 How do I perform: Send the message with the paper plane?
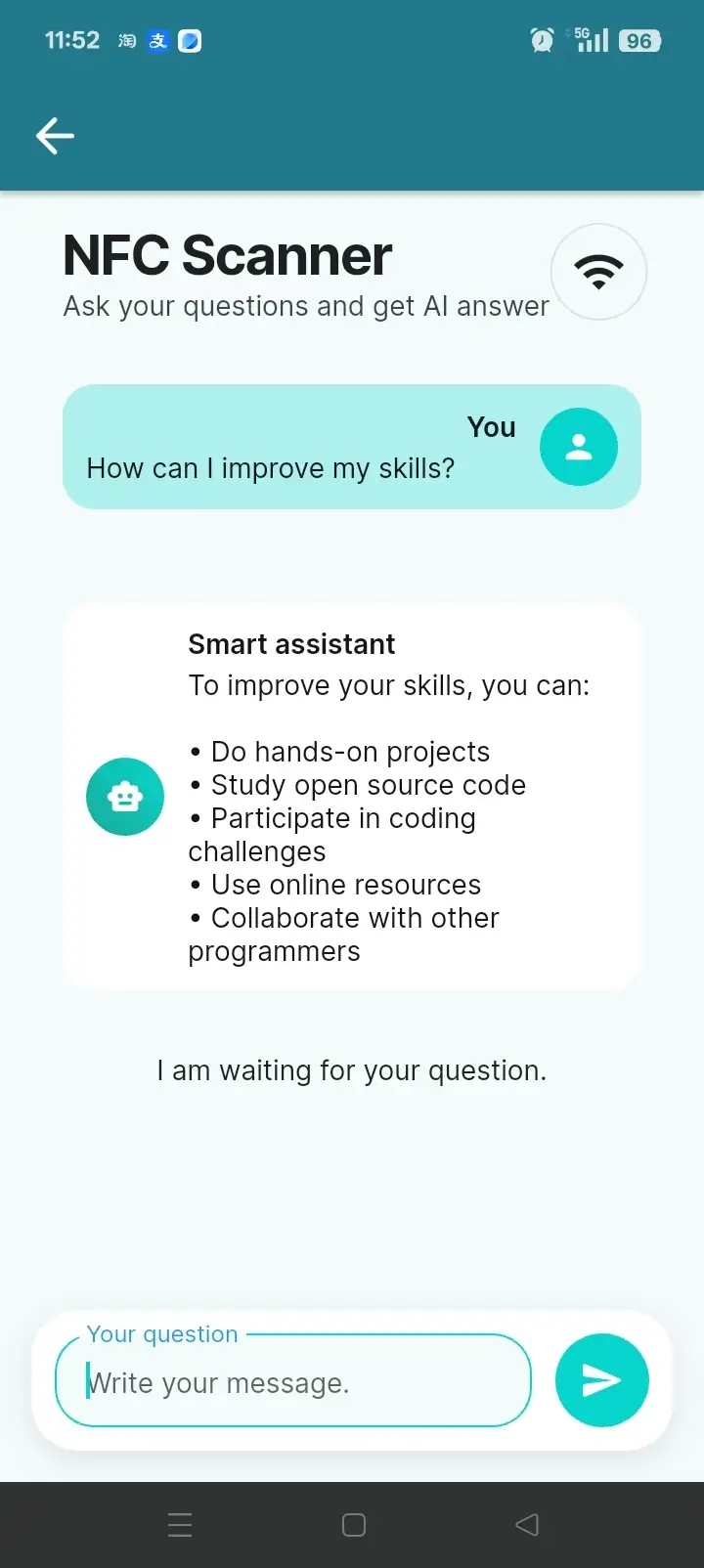coord(601,1379)
